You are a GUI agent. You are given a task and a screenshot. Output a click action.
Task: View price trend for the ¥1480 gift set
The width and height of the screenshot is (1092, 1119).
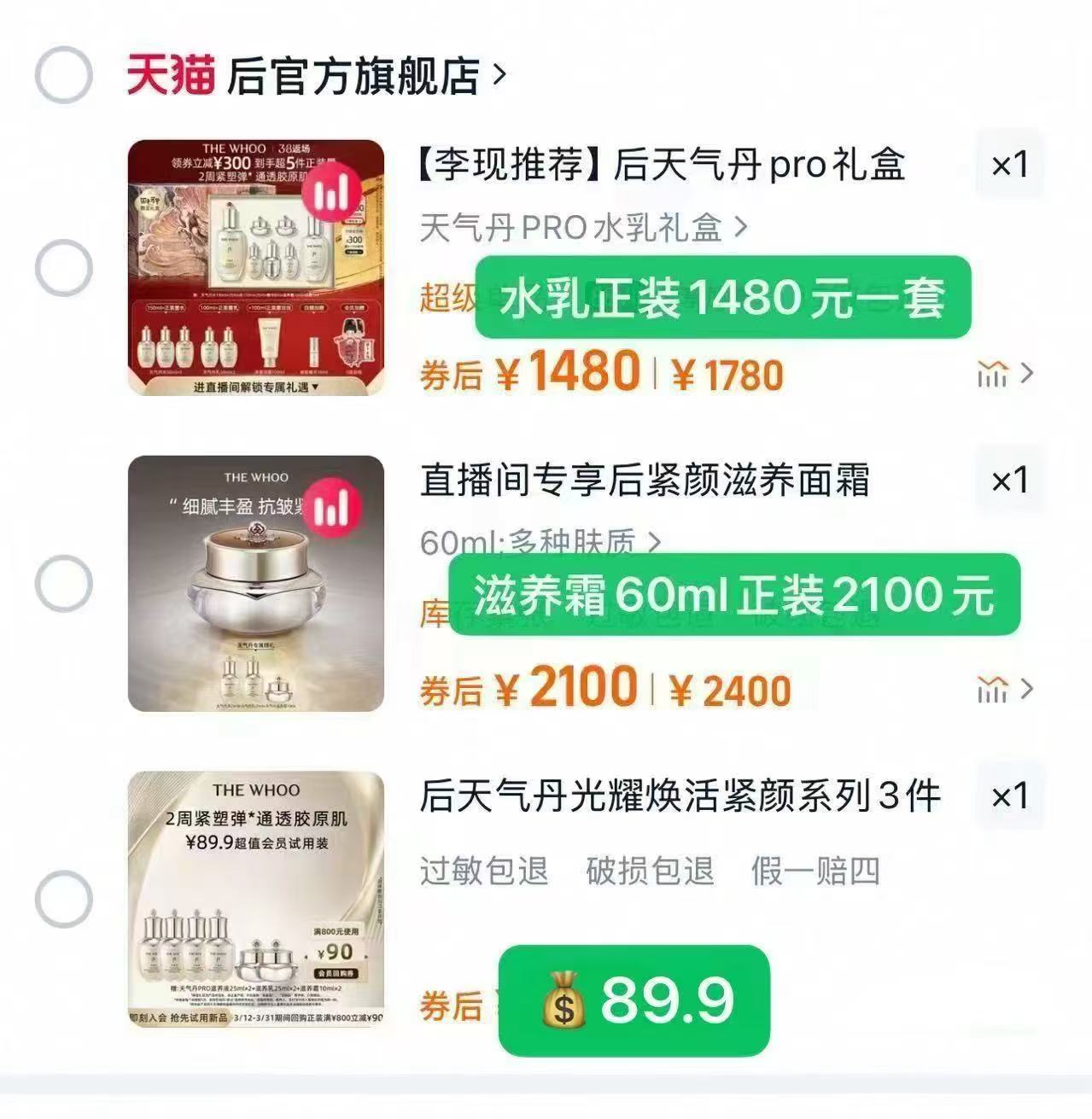point(1004,374)
